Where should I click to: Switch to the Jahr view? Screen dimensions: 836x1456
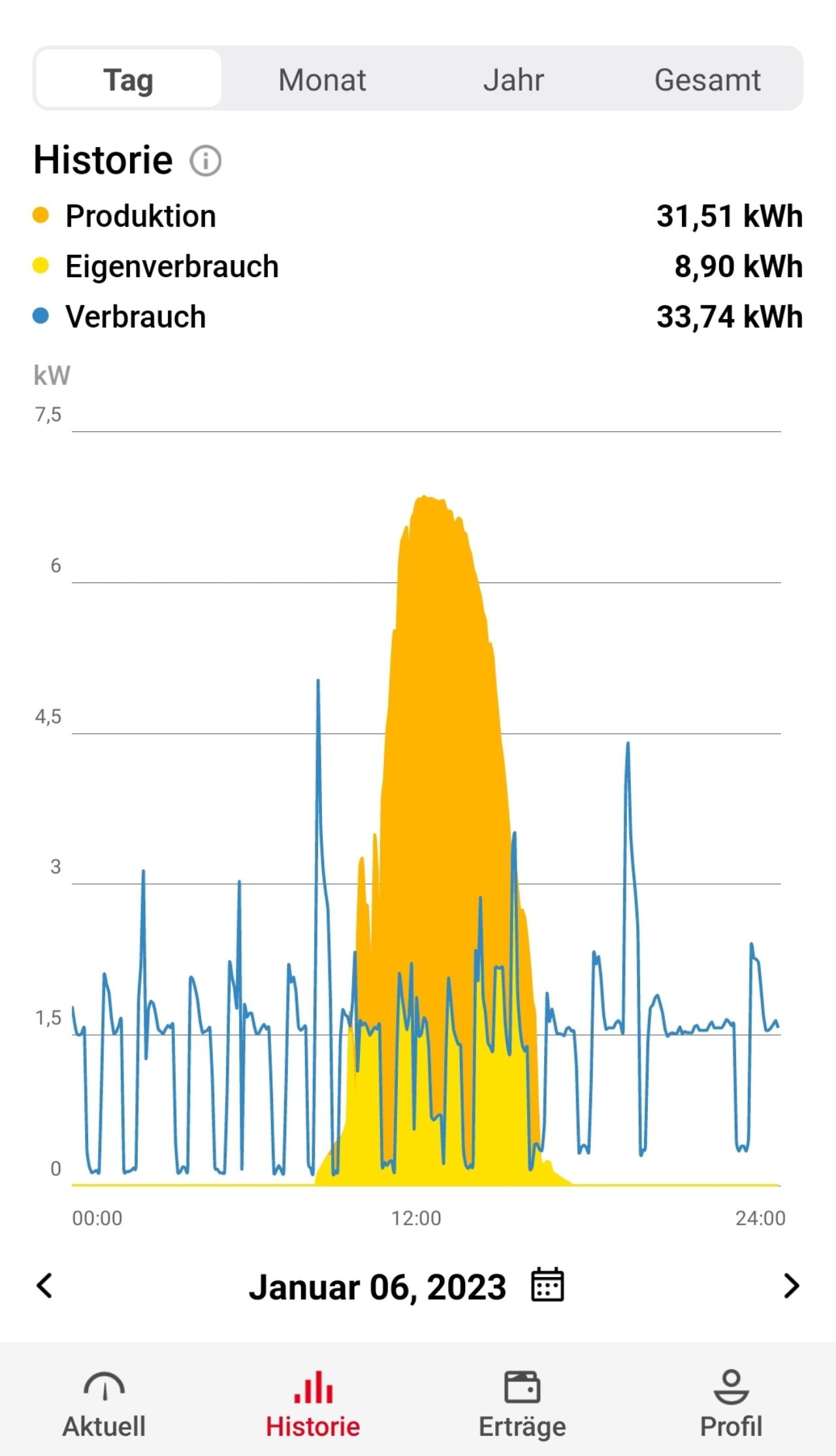coord(513,80)
